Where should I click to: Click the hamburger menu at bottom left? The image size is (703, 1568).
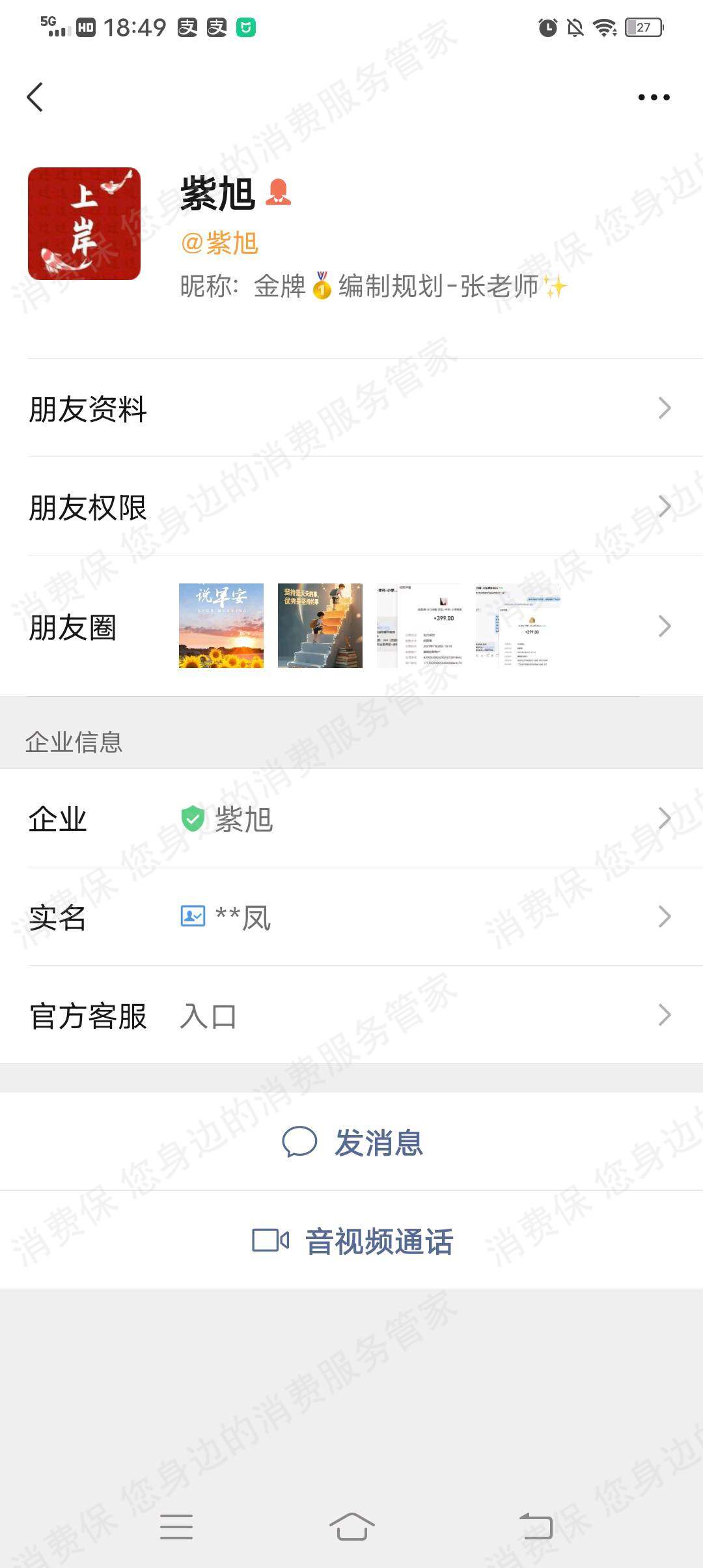[x=176, y=1528]
